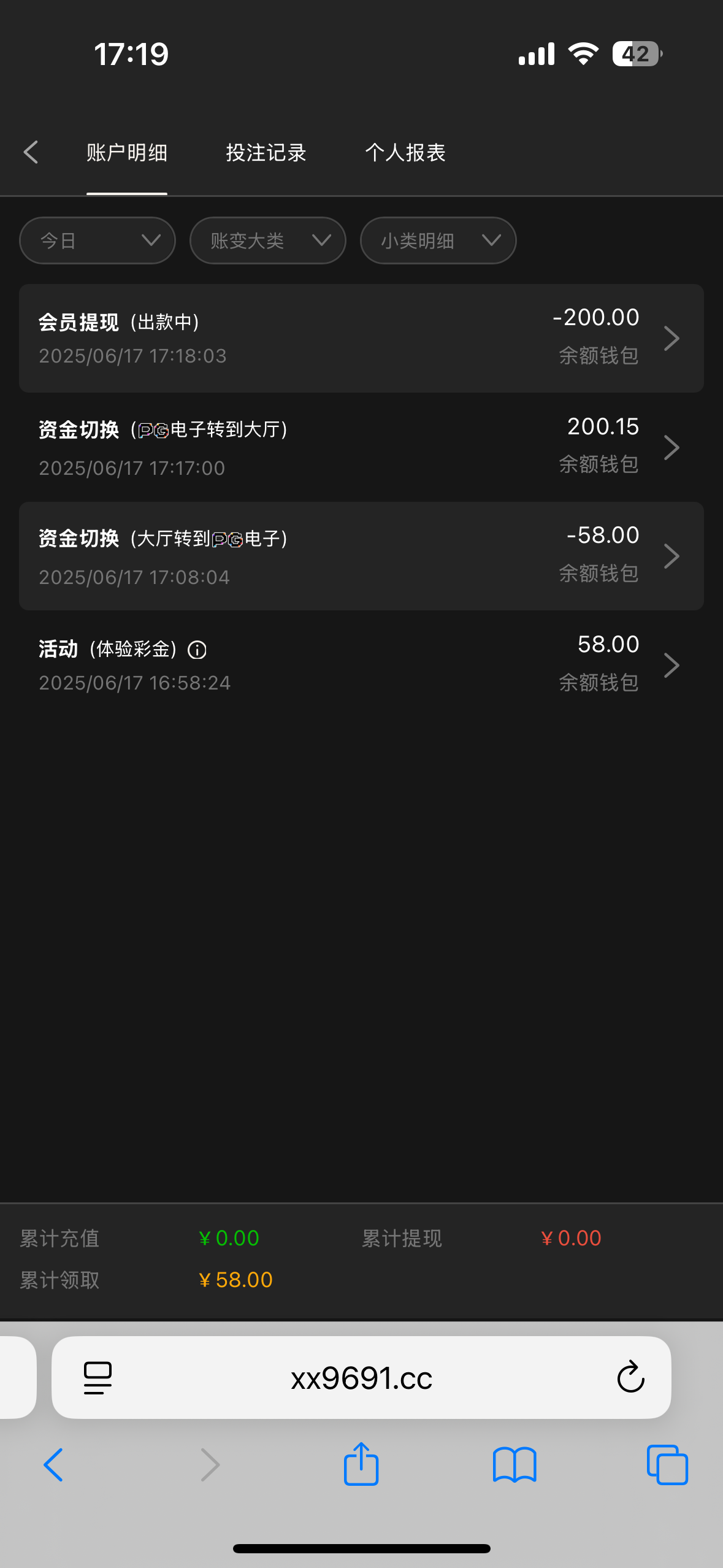
Task: Open the page settings menu icon
Action: (98, 1378)
